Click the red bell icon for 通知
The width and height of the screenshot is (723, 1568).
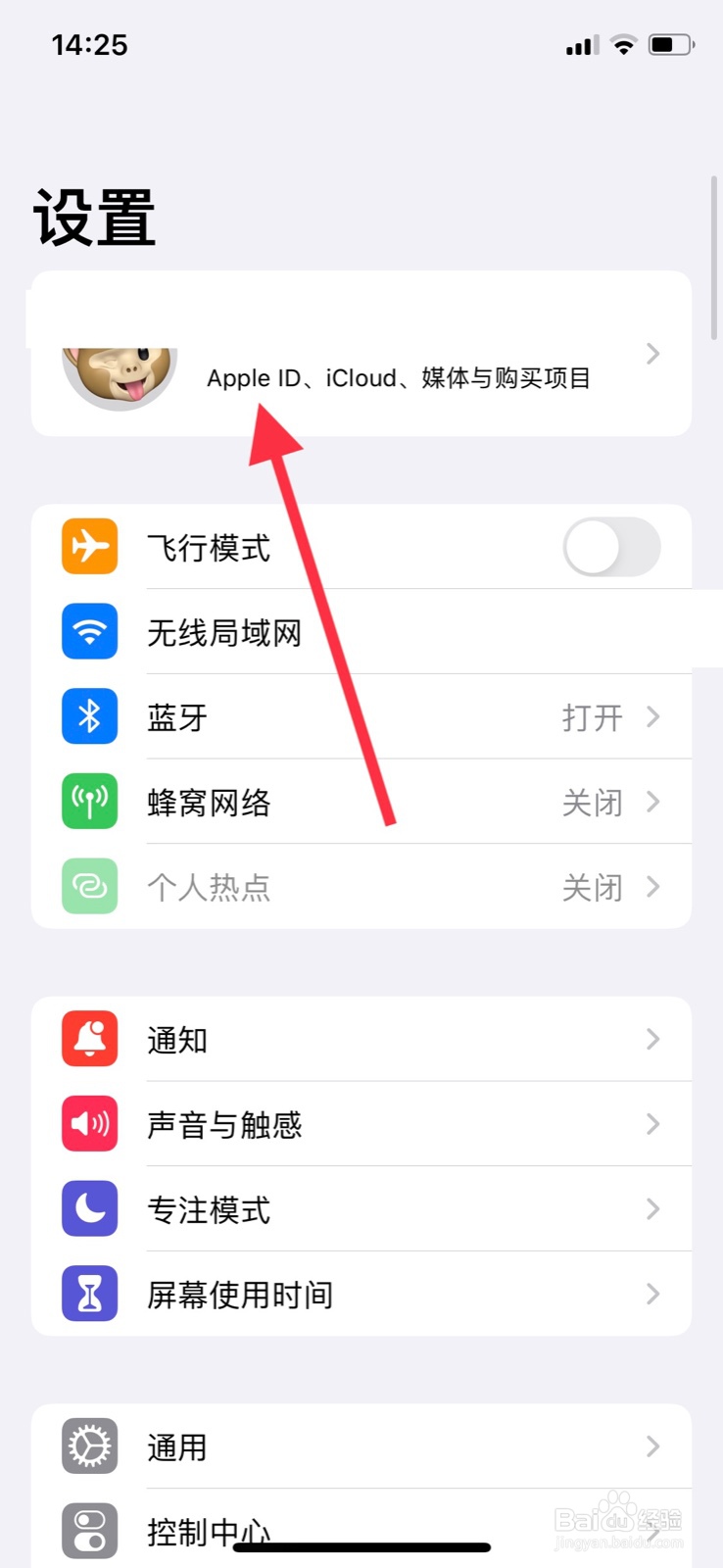point(88,1039)
